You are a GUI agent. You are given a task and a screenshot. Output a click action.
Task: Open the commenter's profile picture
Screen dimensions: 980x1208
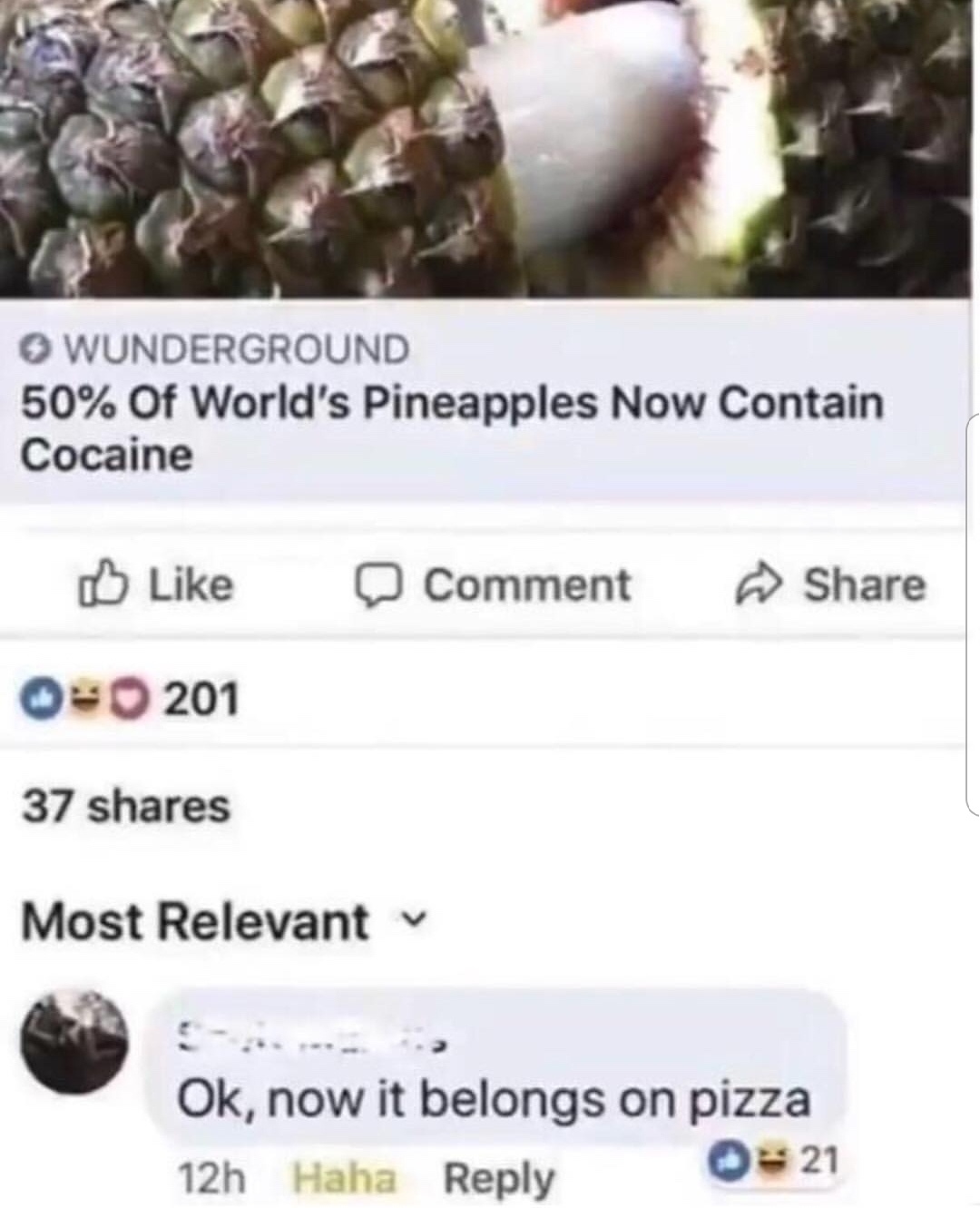tap(75, 1040)
